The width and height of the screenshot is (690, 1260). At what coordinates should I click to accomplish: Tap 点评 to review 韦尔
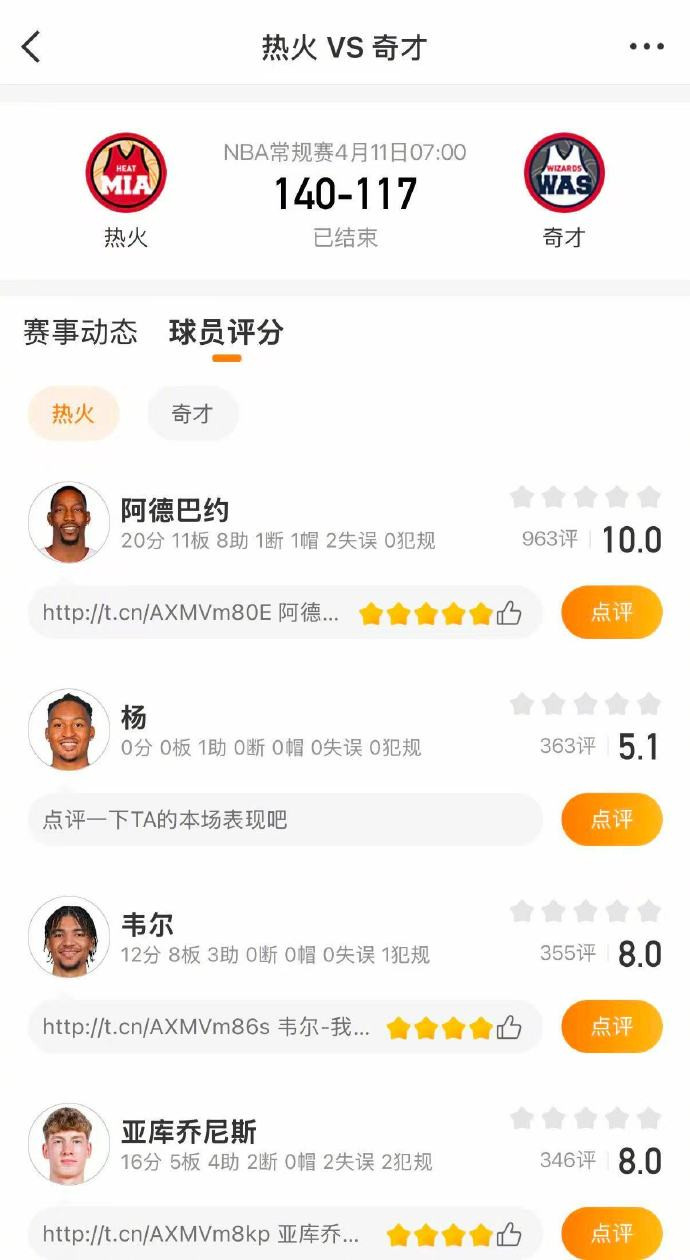pyautogui.click(x=611, y=1026)
